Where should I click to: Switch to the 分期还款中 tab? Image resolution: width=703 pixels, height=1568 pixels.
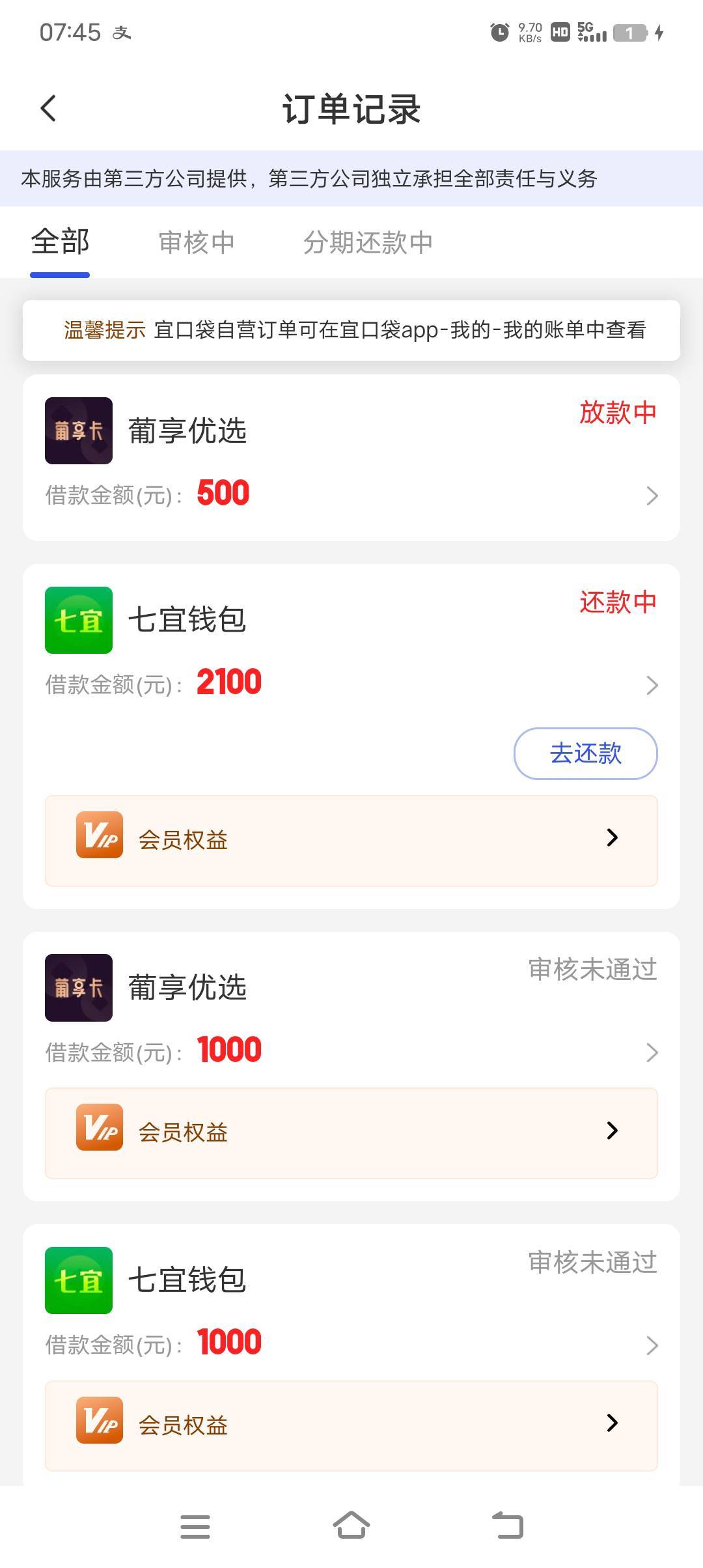(368, 243)
